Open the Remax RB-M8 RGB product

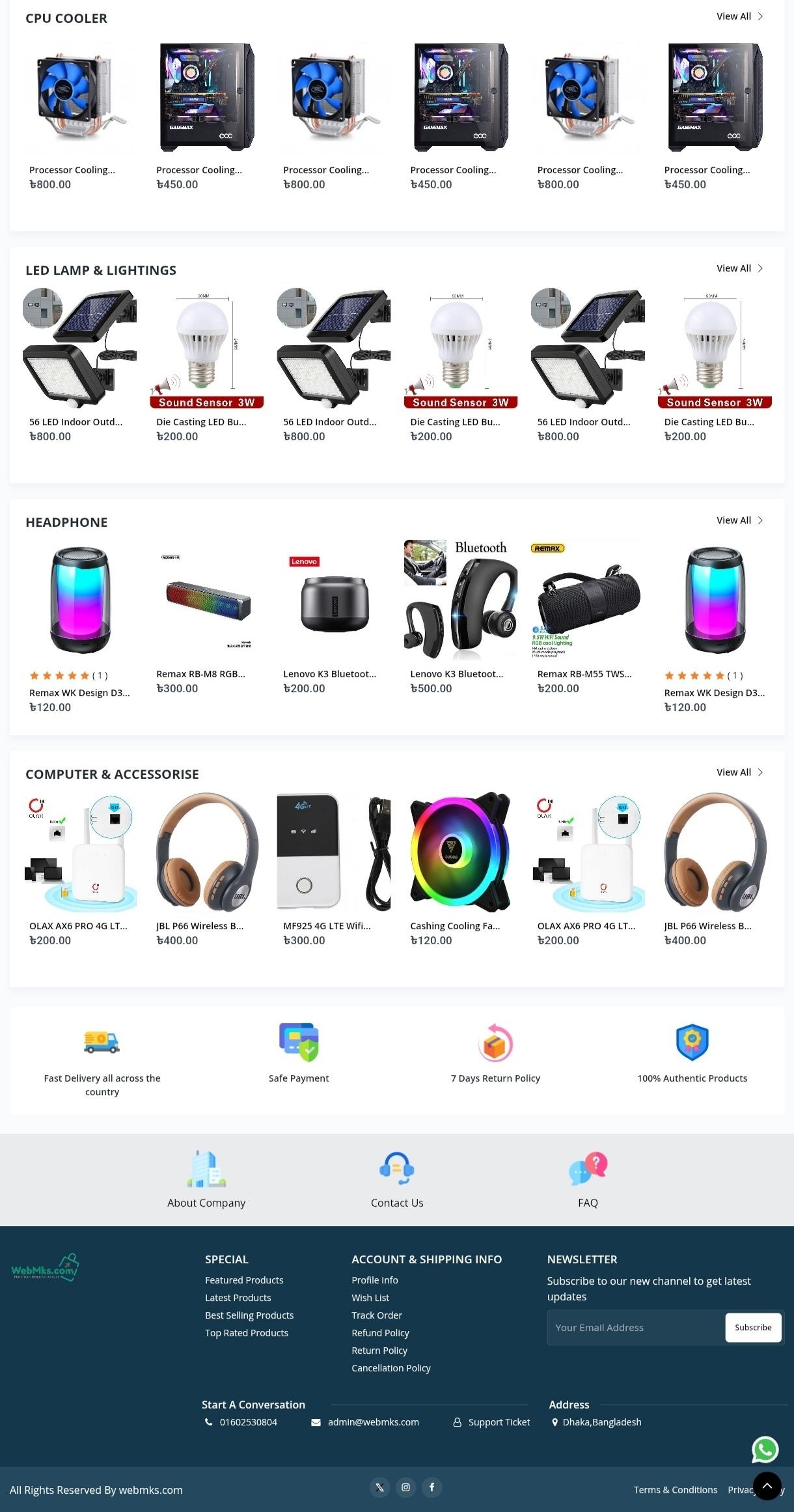click(x=200, y=674)
